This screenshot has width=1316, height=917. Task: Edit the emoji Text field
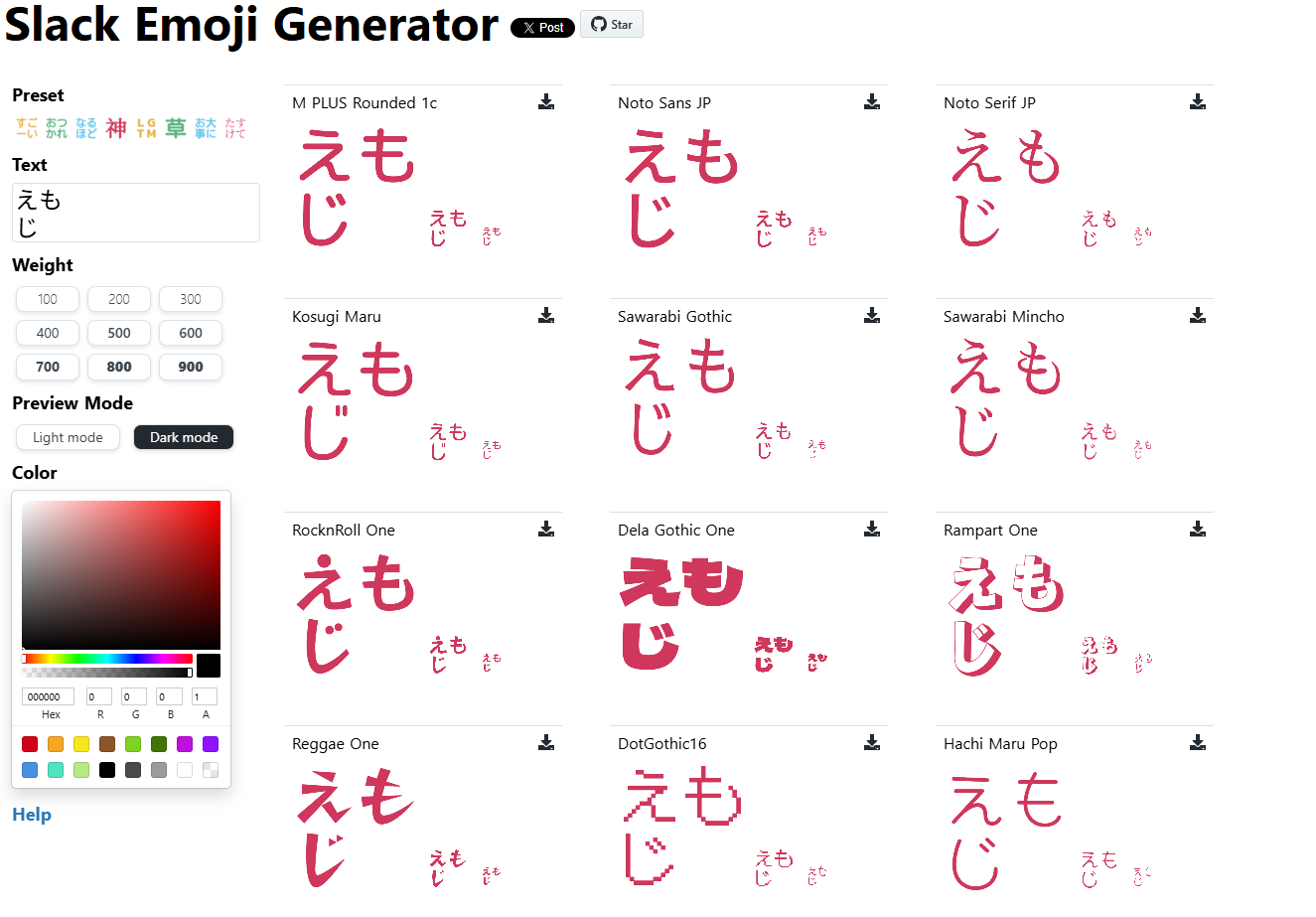136,213
